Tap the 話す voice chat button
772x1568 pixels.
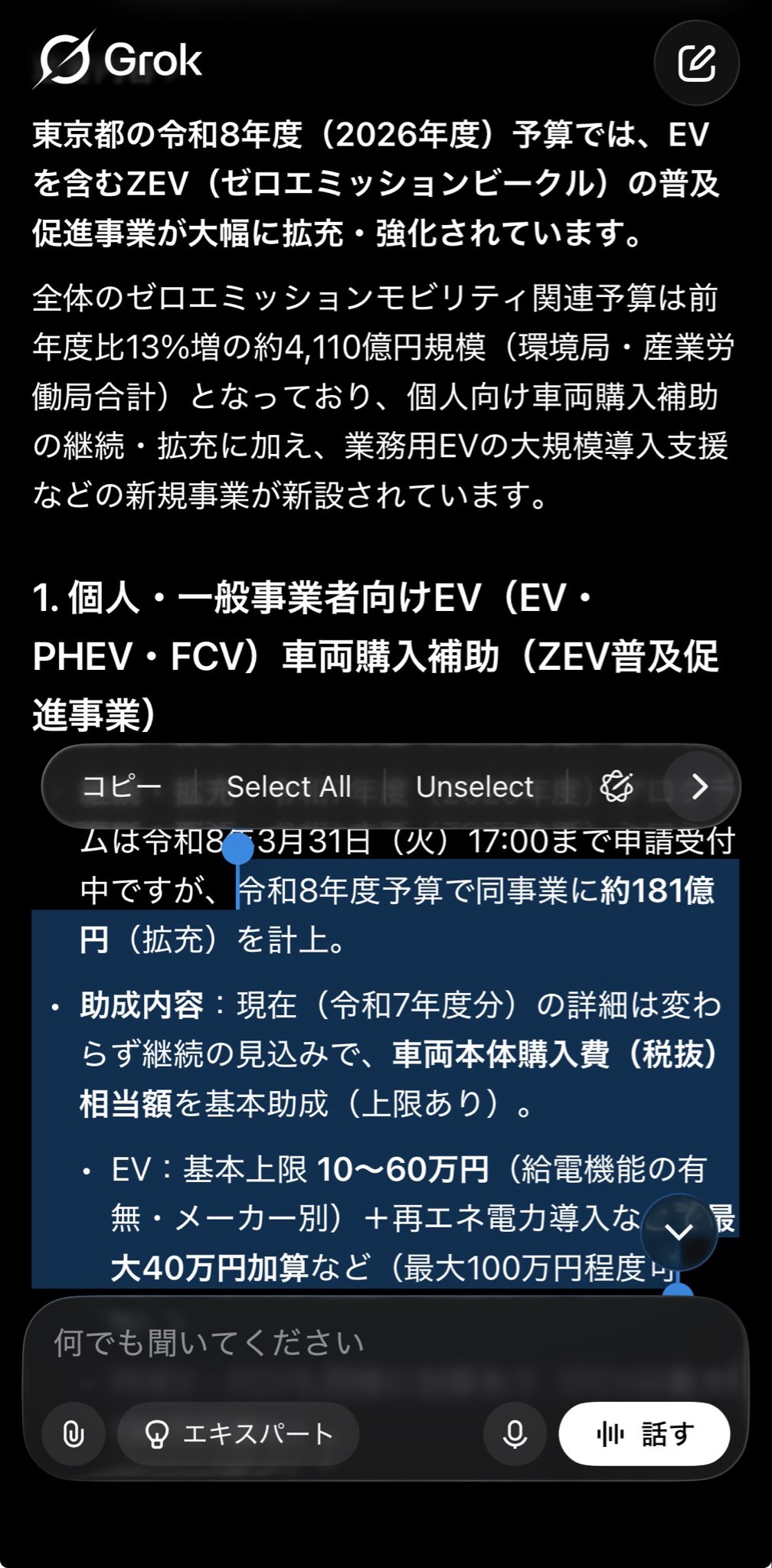[x=644, y=1434]
